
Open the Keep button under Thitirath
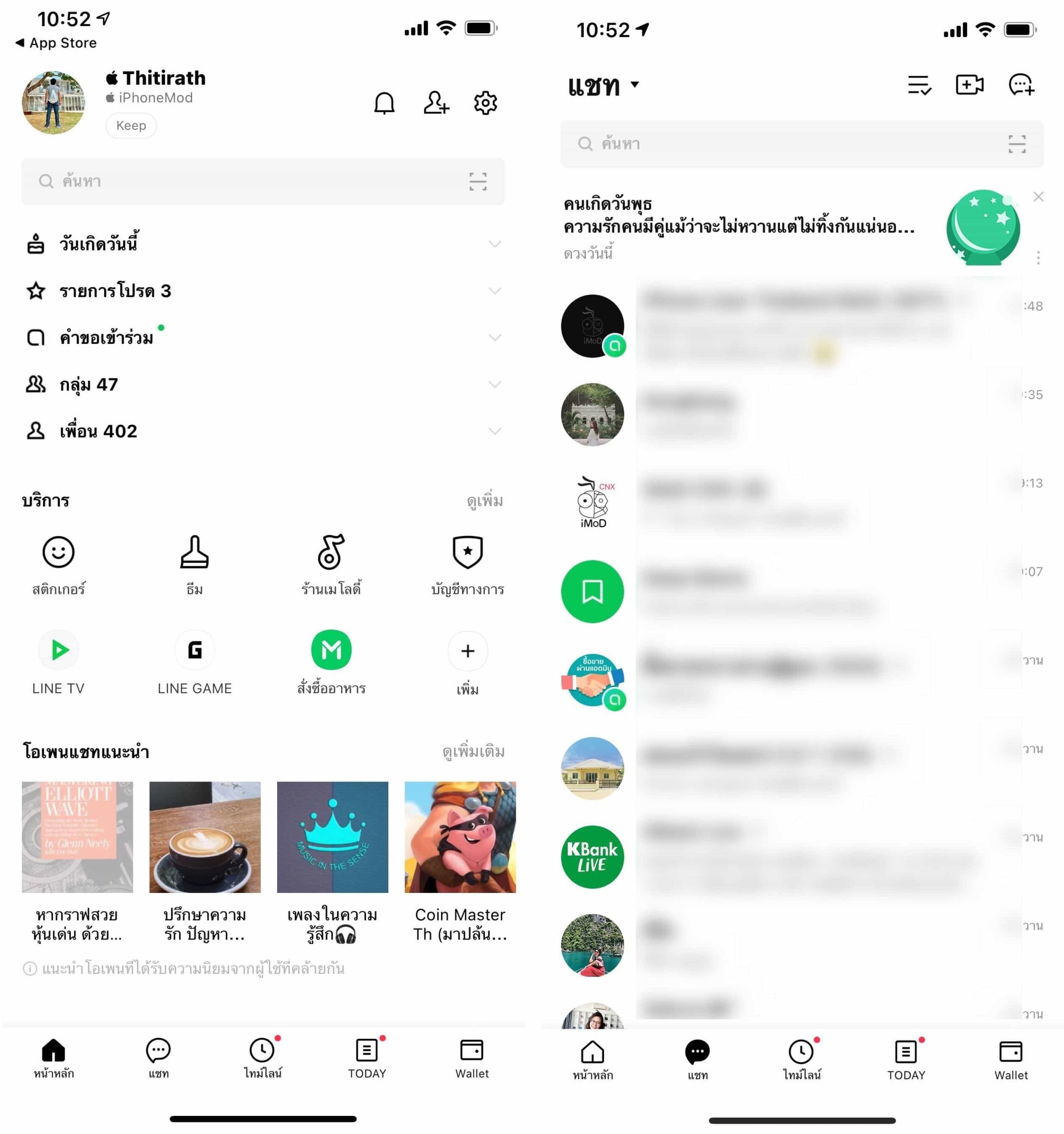[131, 125]
